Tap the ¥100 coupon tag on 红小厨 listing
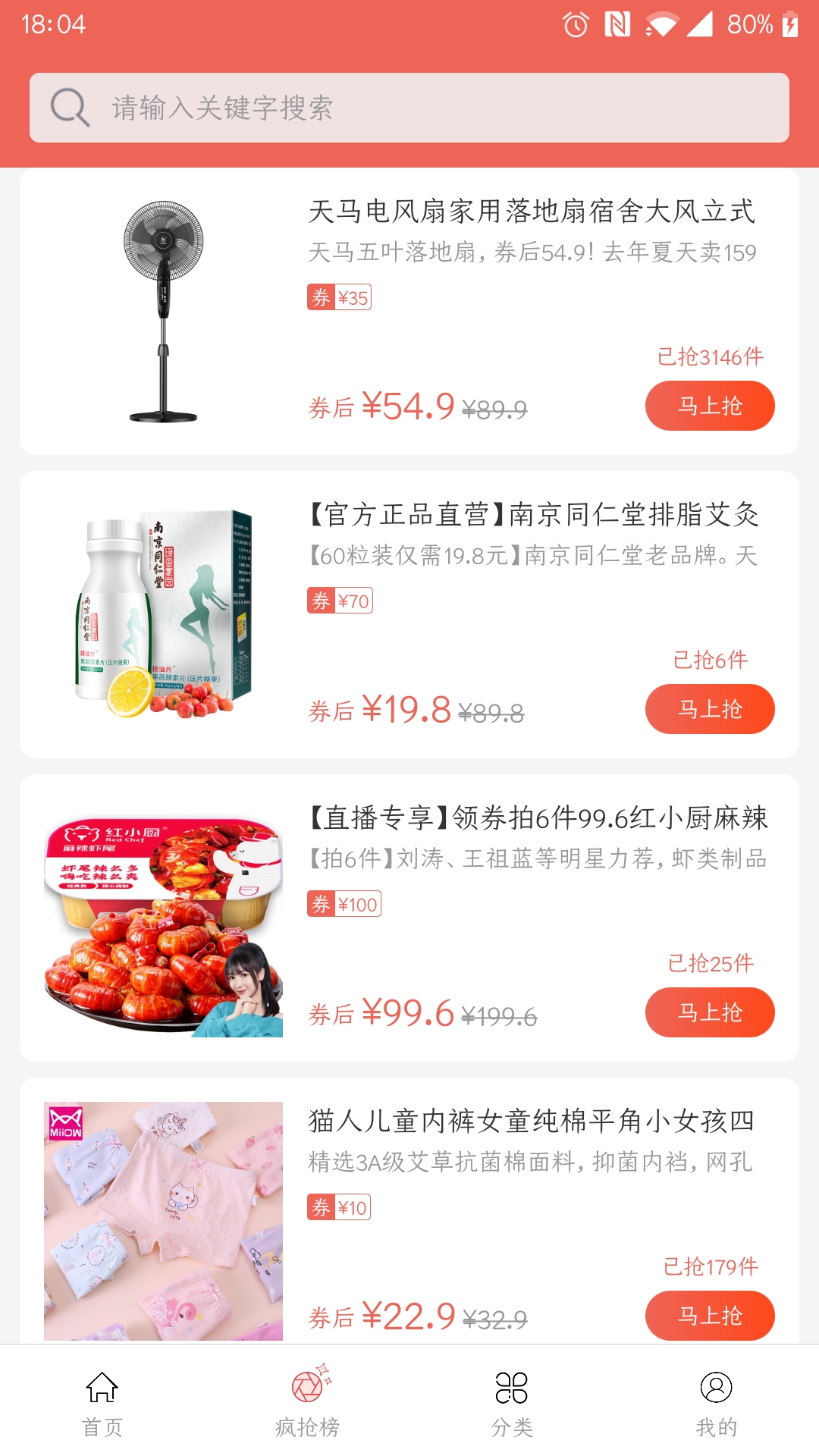 [x=343, y=904]
